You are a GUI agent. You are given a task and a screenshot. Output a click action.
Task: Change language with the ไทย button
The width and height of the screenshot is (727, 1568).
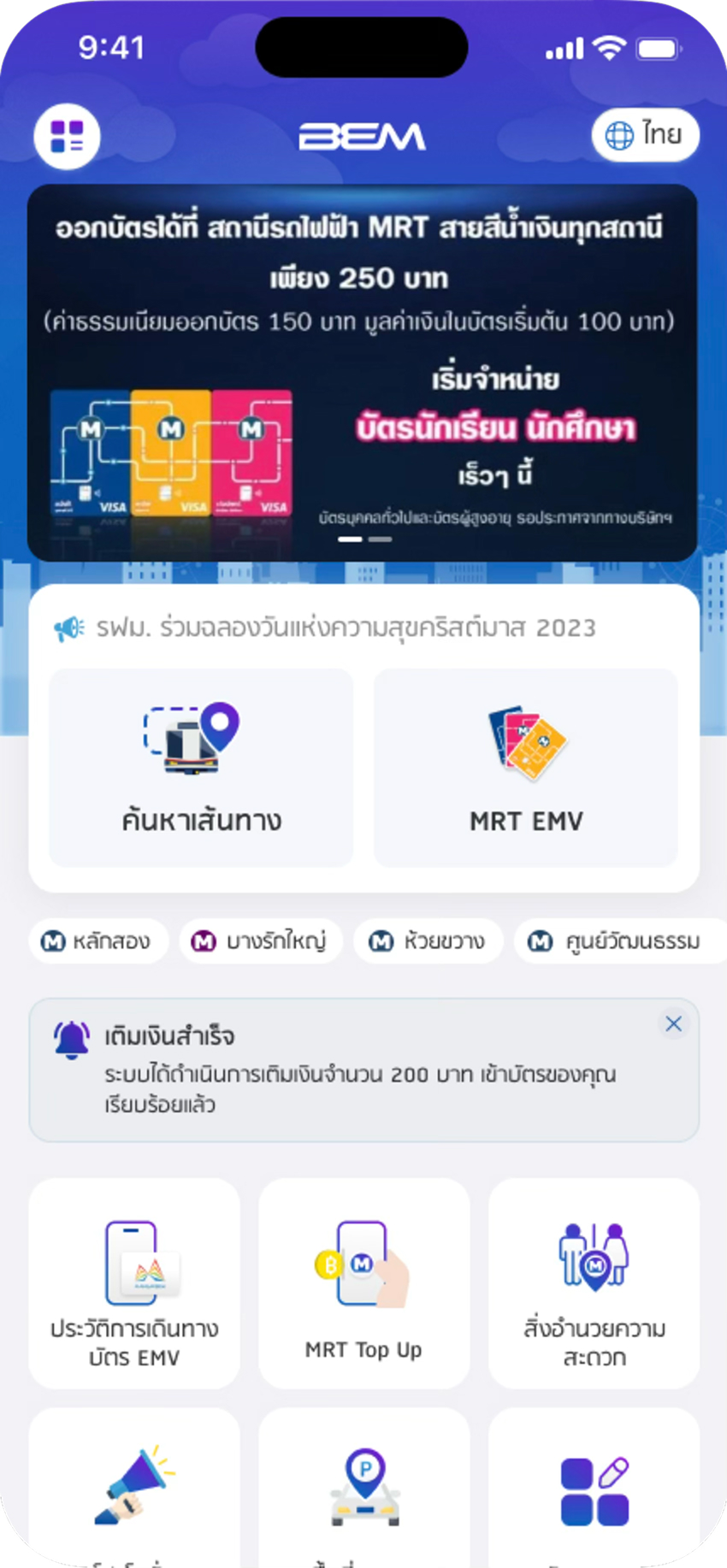(645, 135)
